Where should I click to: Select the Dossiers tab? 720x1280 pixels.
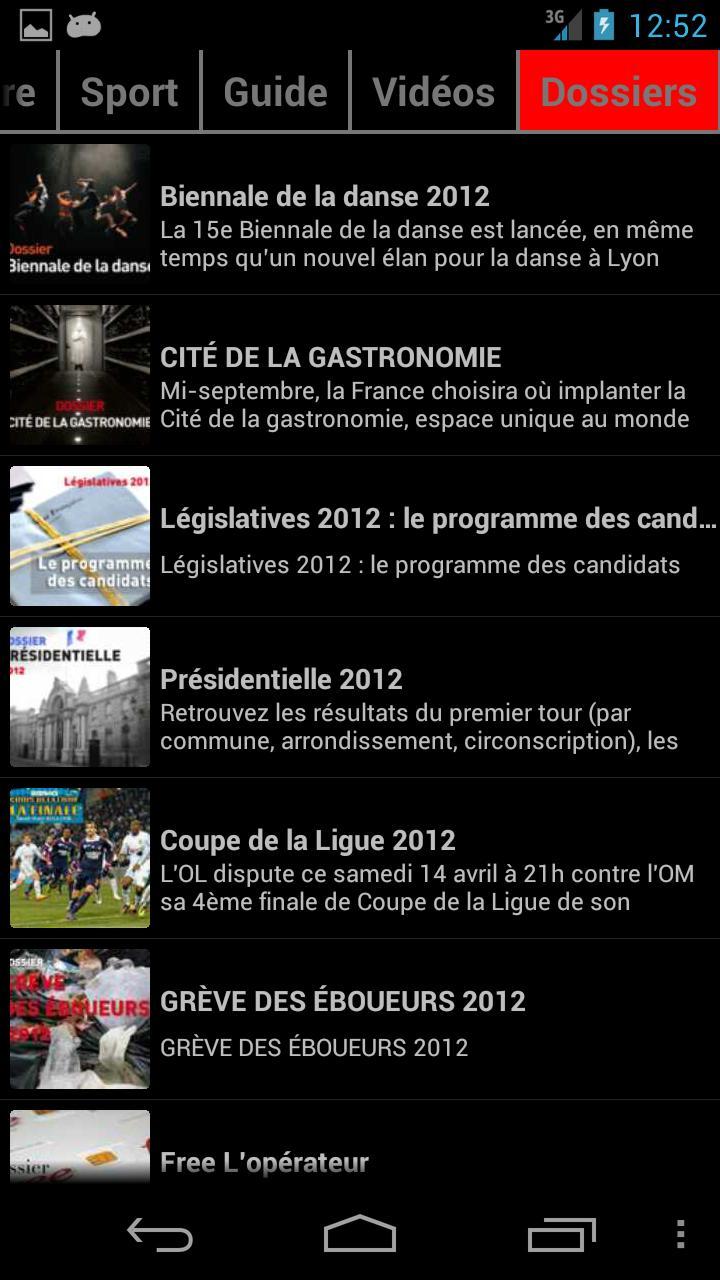[x=618, y=92]
